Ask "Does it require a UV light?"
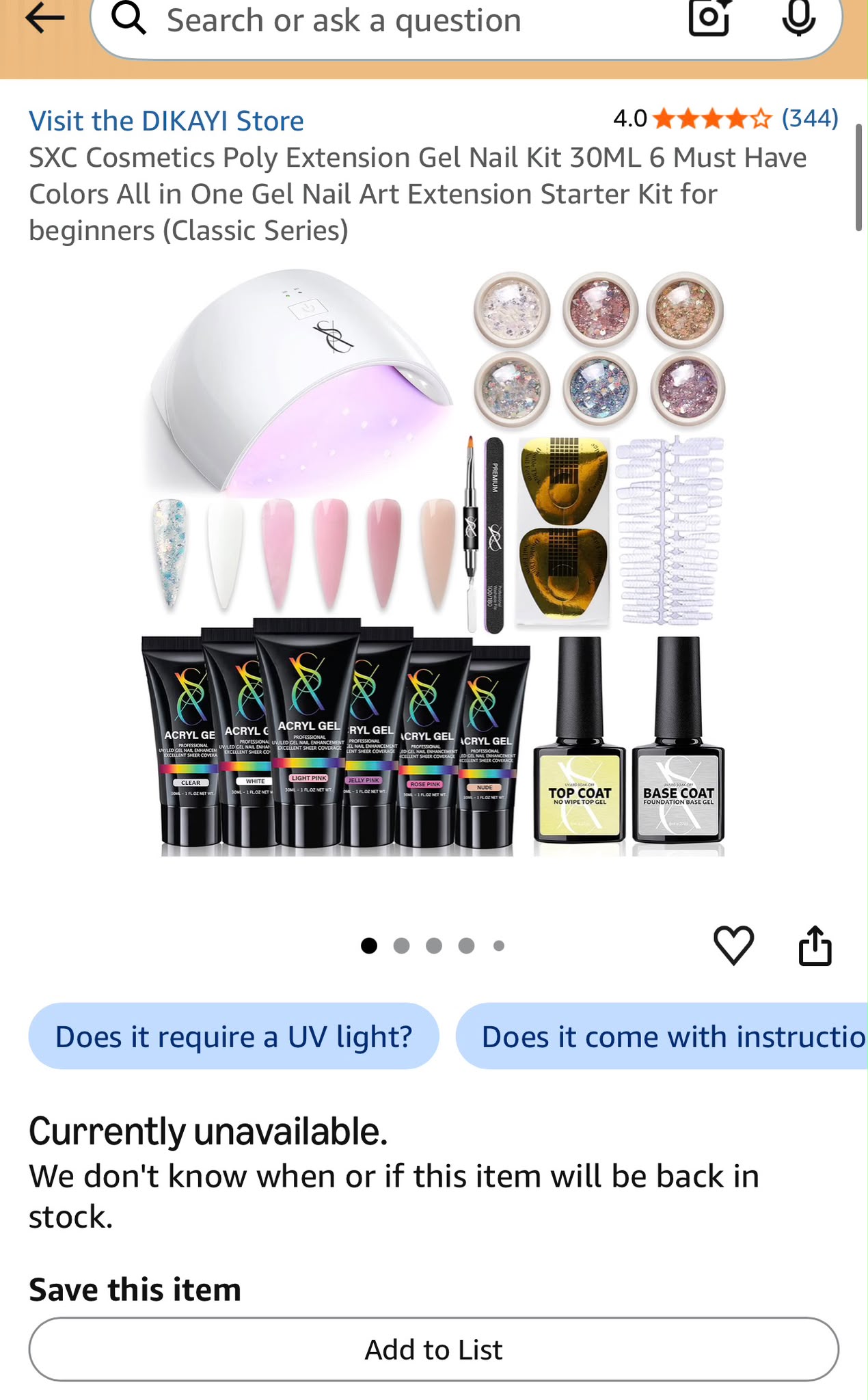The image size is (868, 1400). coord(234,1036)
